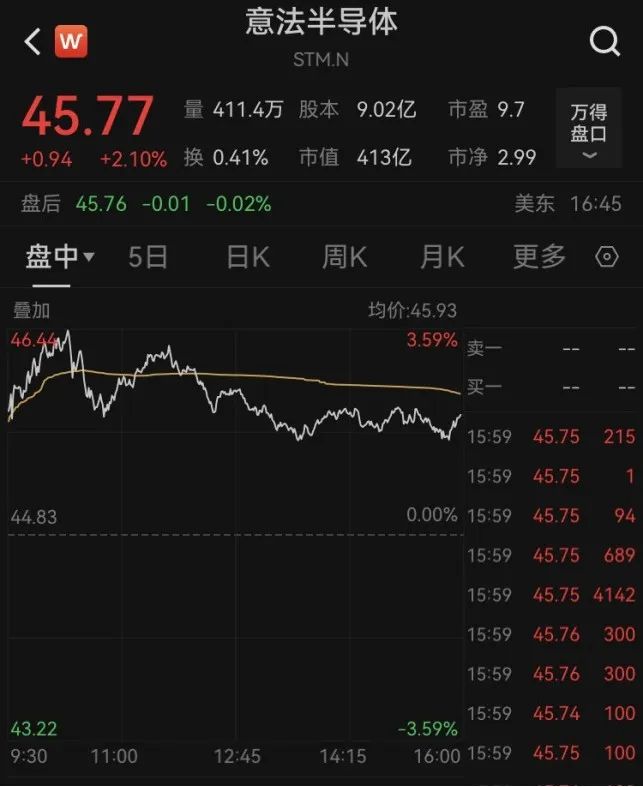Open chart settings hexagon icon

point(607,257)
